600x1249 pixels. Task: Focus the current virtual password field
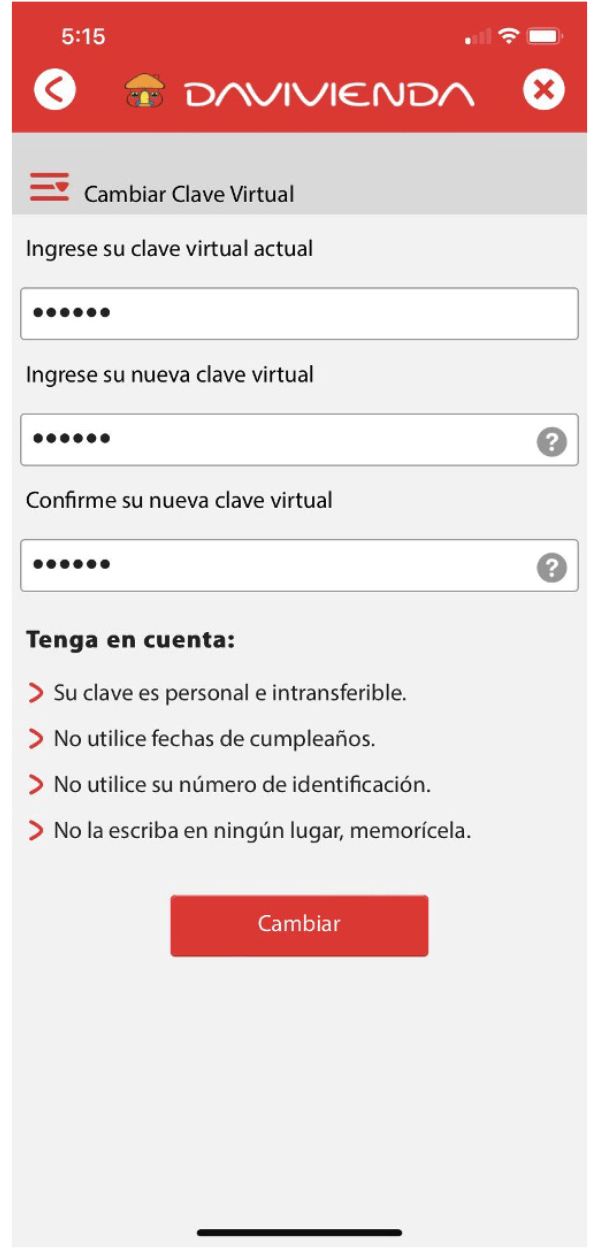[298, 313]
